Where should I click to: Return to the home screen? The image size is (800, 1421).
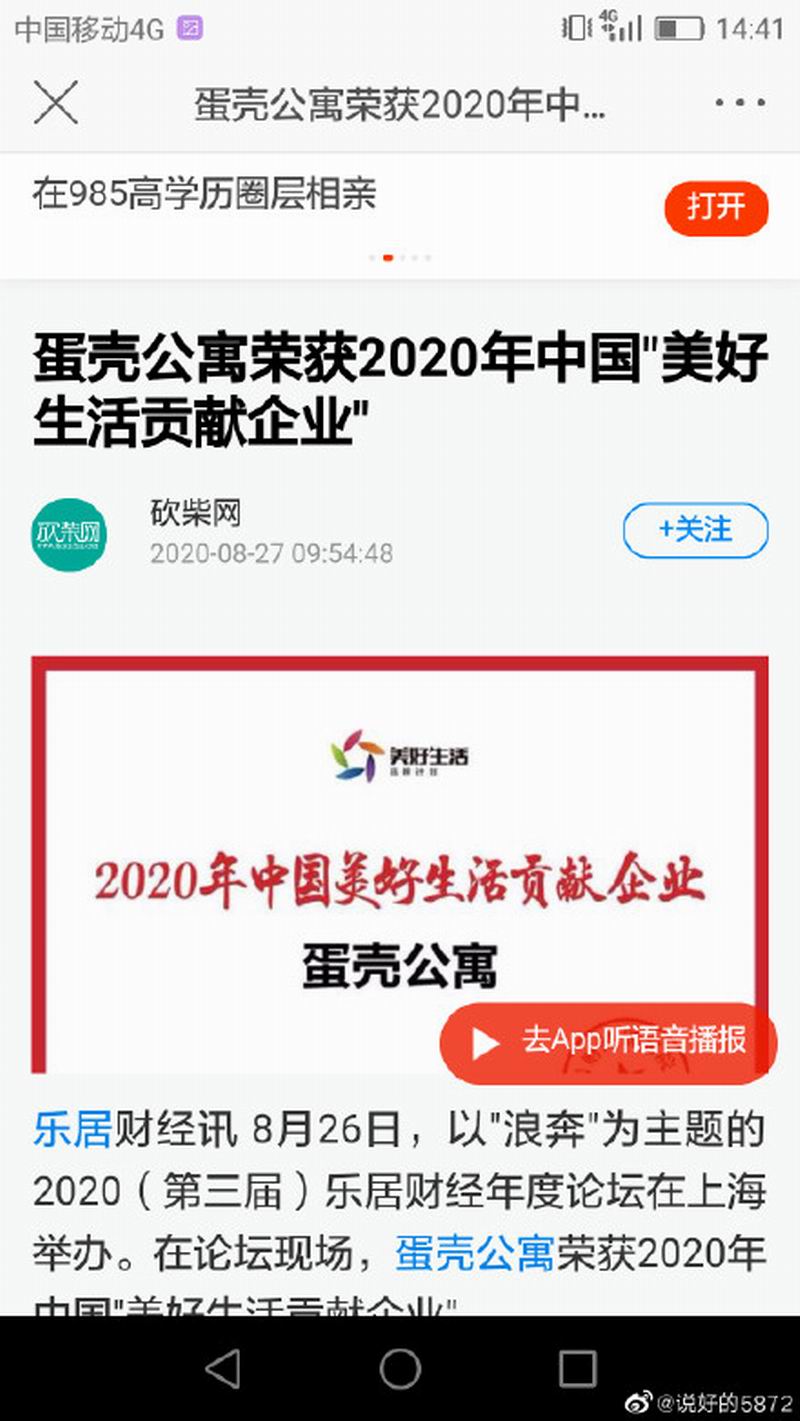400,1368
